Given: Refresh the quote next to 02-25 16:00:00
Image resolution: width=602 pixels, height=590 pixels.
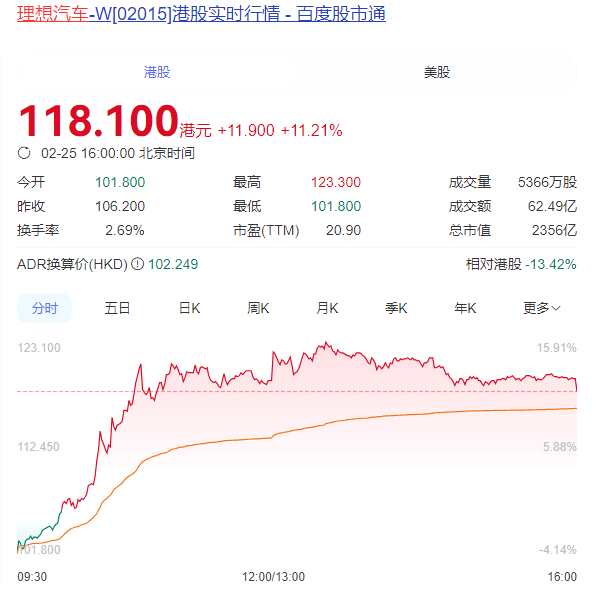Looking at the screenshot, I should (25, 154).
